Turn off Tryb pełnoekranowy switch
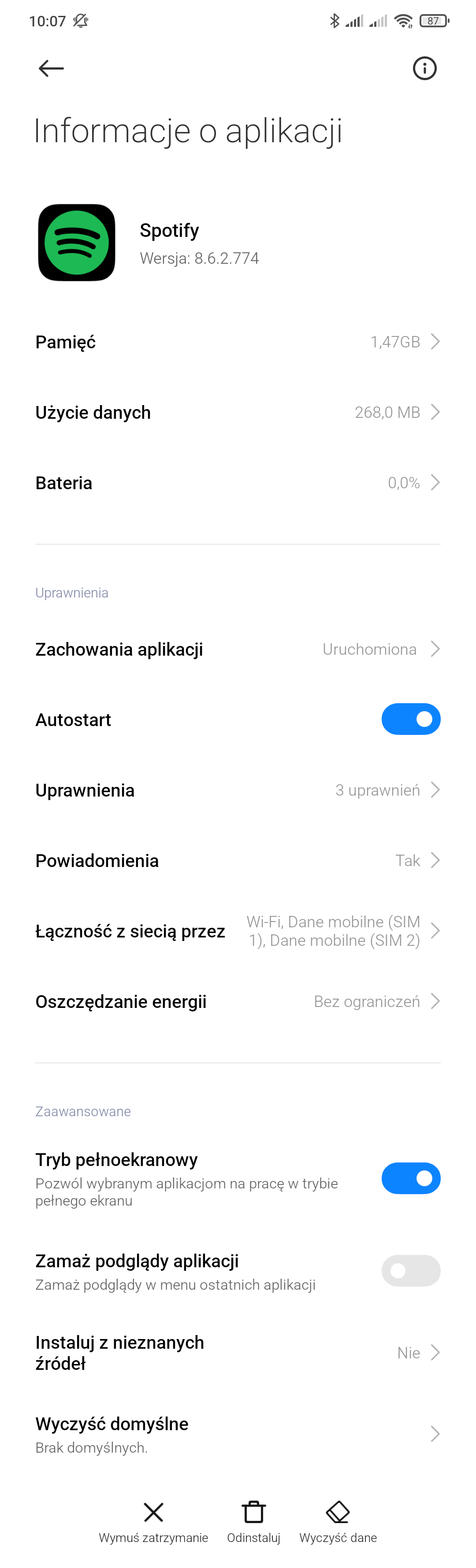476x1568 pixels. click(410, 1178)
